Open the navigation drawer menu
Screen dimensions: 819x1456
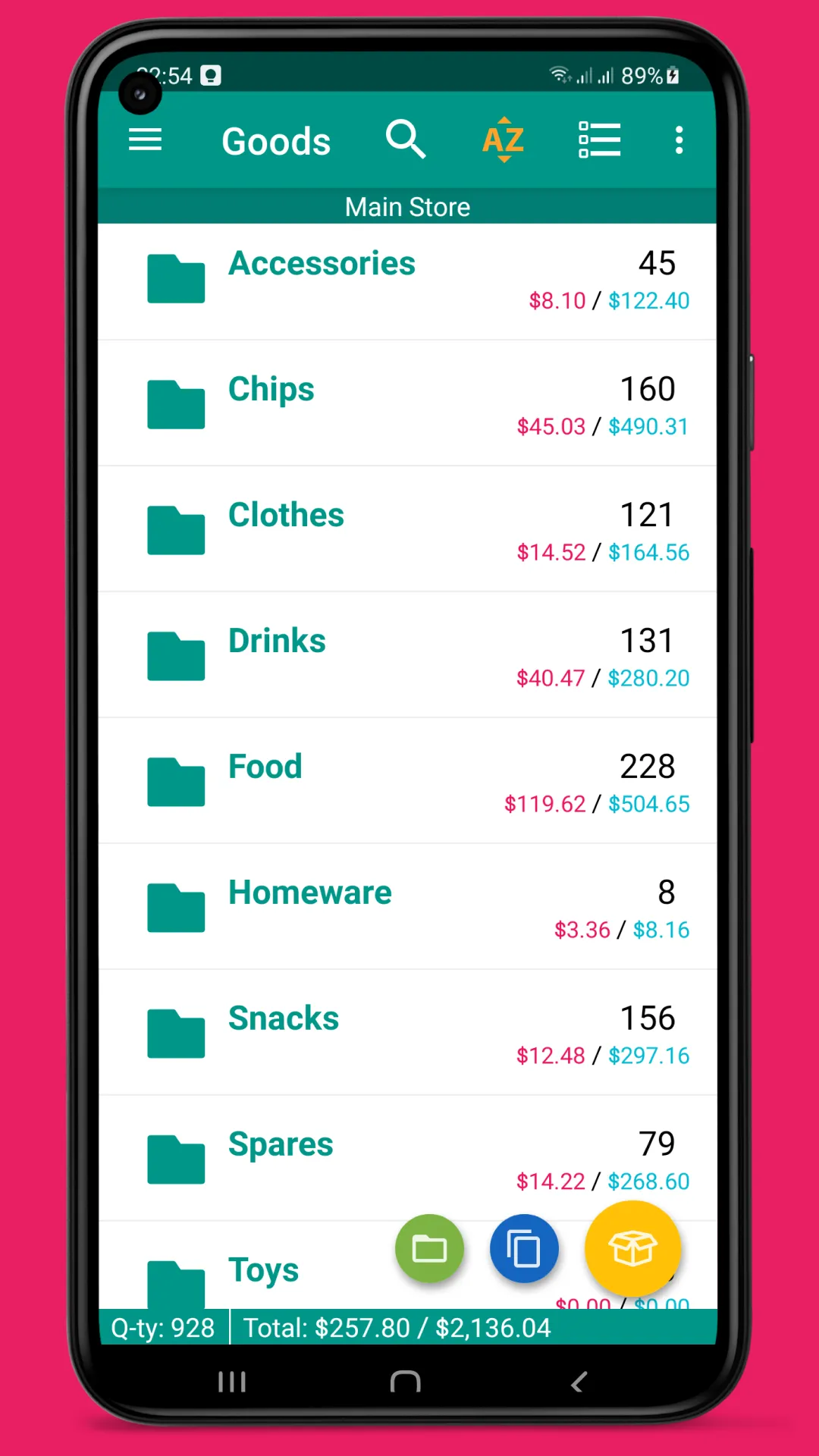click(145, 140)
